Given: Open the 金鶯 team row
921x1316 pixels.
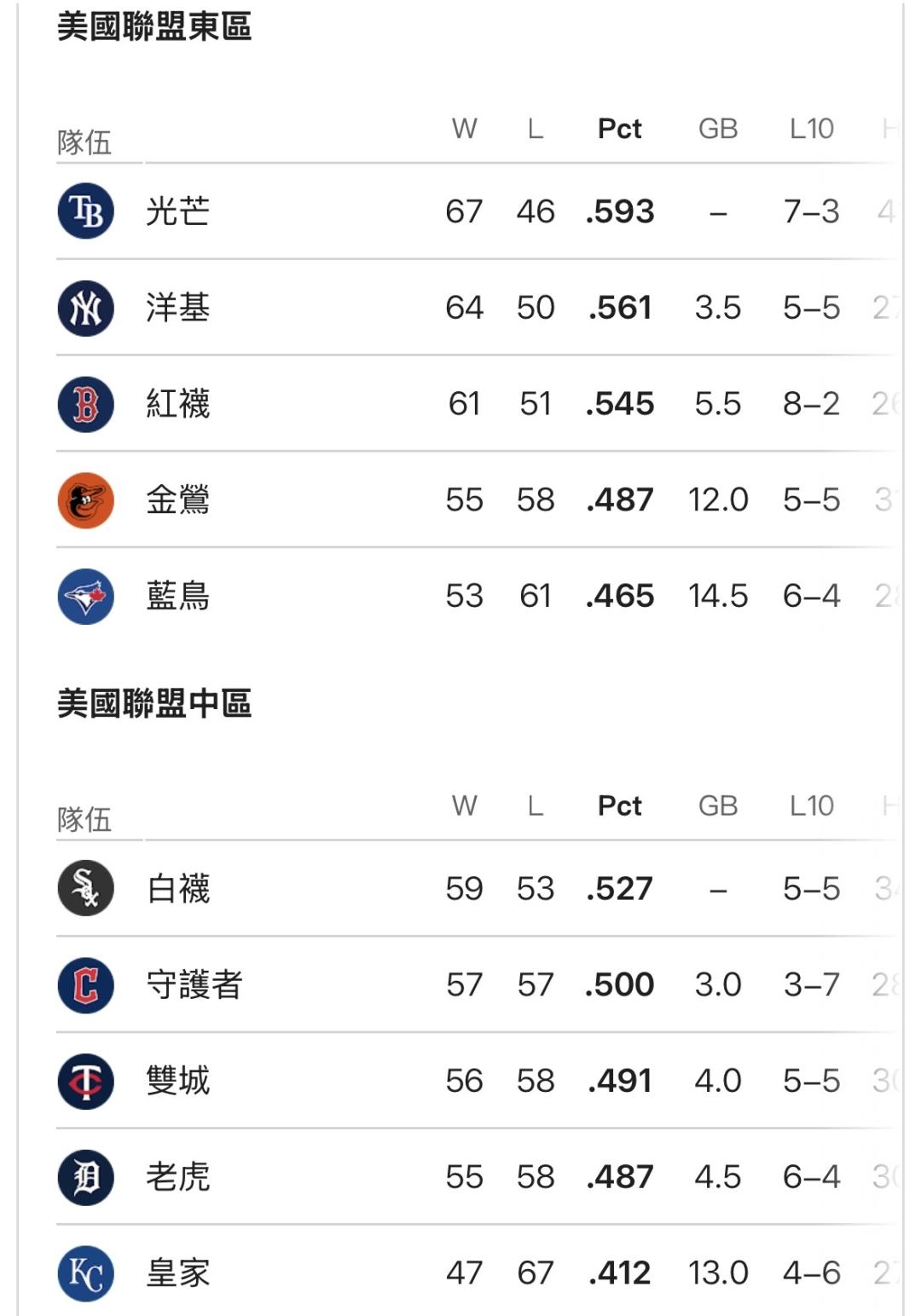Looking at the screenshot, I should pyautogui.click(x=478, y=500).
